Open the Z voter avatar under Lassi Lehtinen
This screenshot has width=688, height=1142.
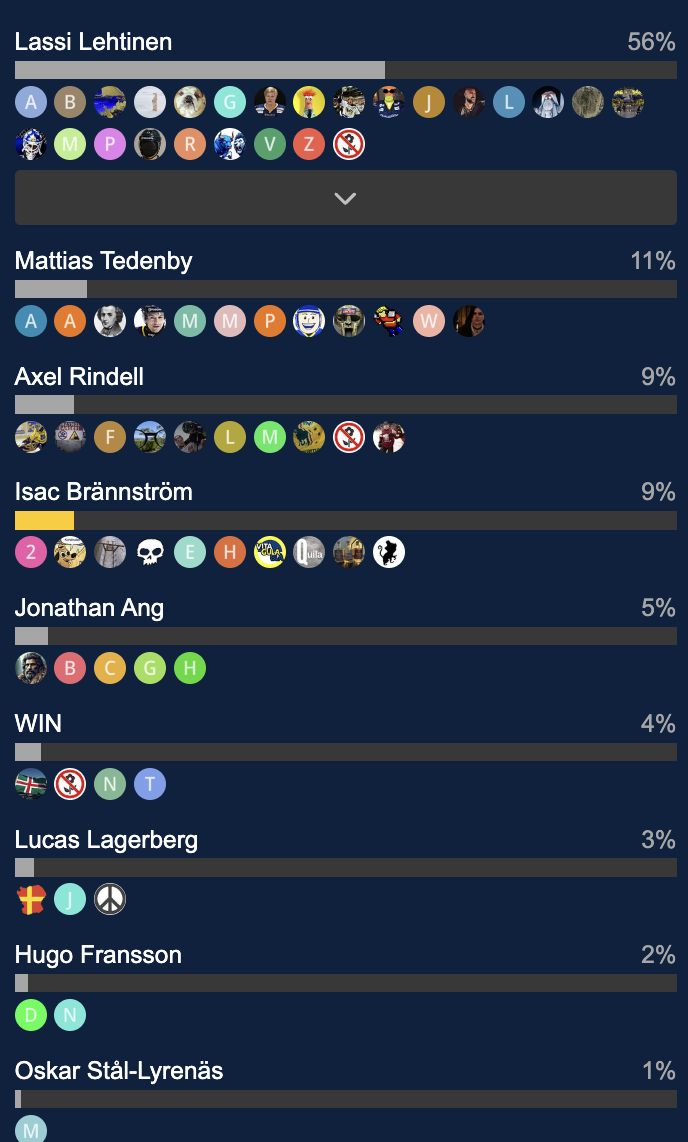pyautogui.click(x=309, y=145)
